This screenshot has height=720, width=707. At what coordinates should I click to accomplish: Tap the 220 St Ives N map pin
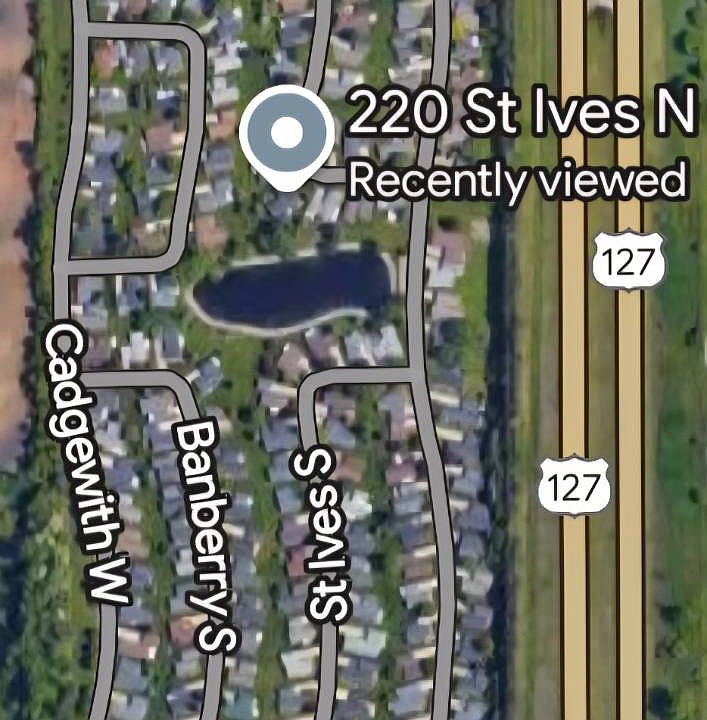tap(287, 134)
